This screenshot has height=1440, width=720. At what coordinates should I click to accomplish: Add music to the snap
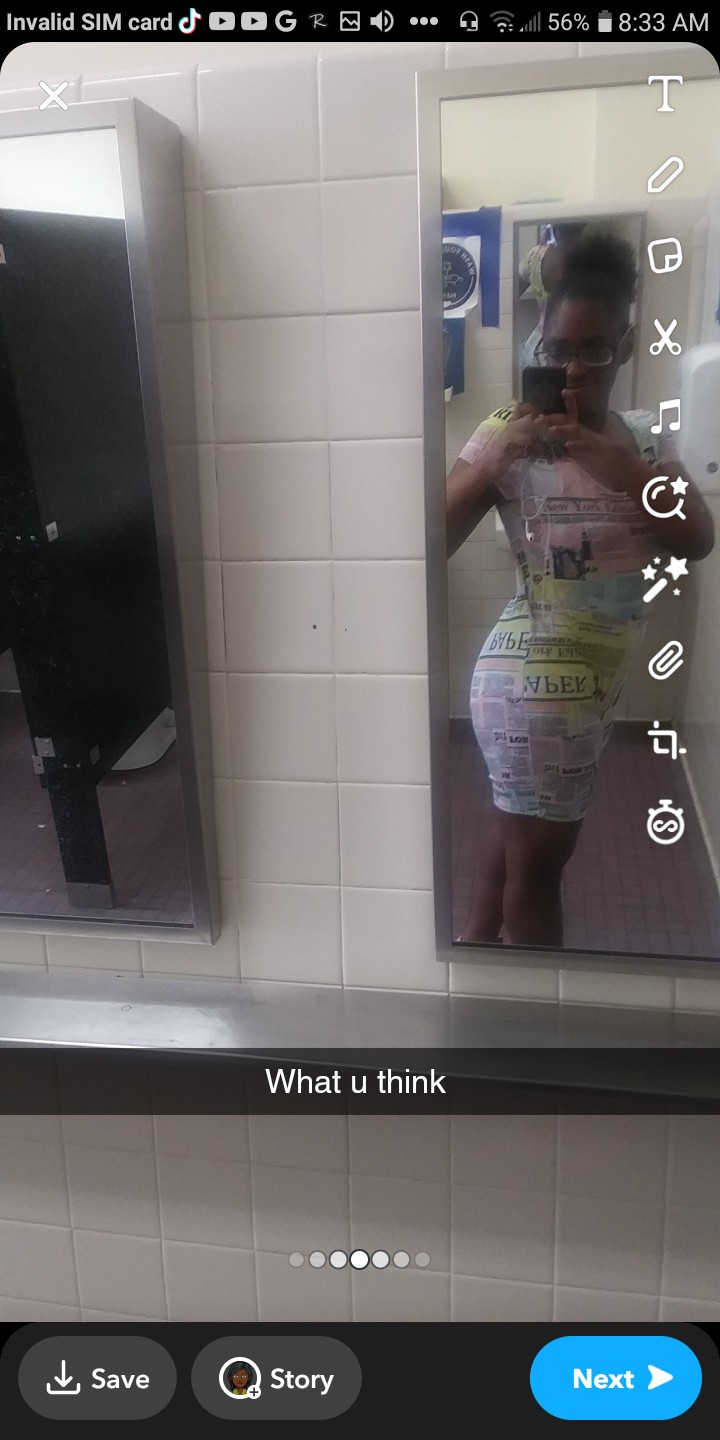[x=665, y=416]
